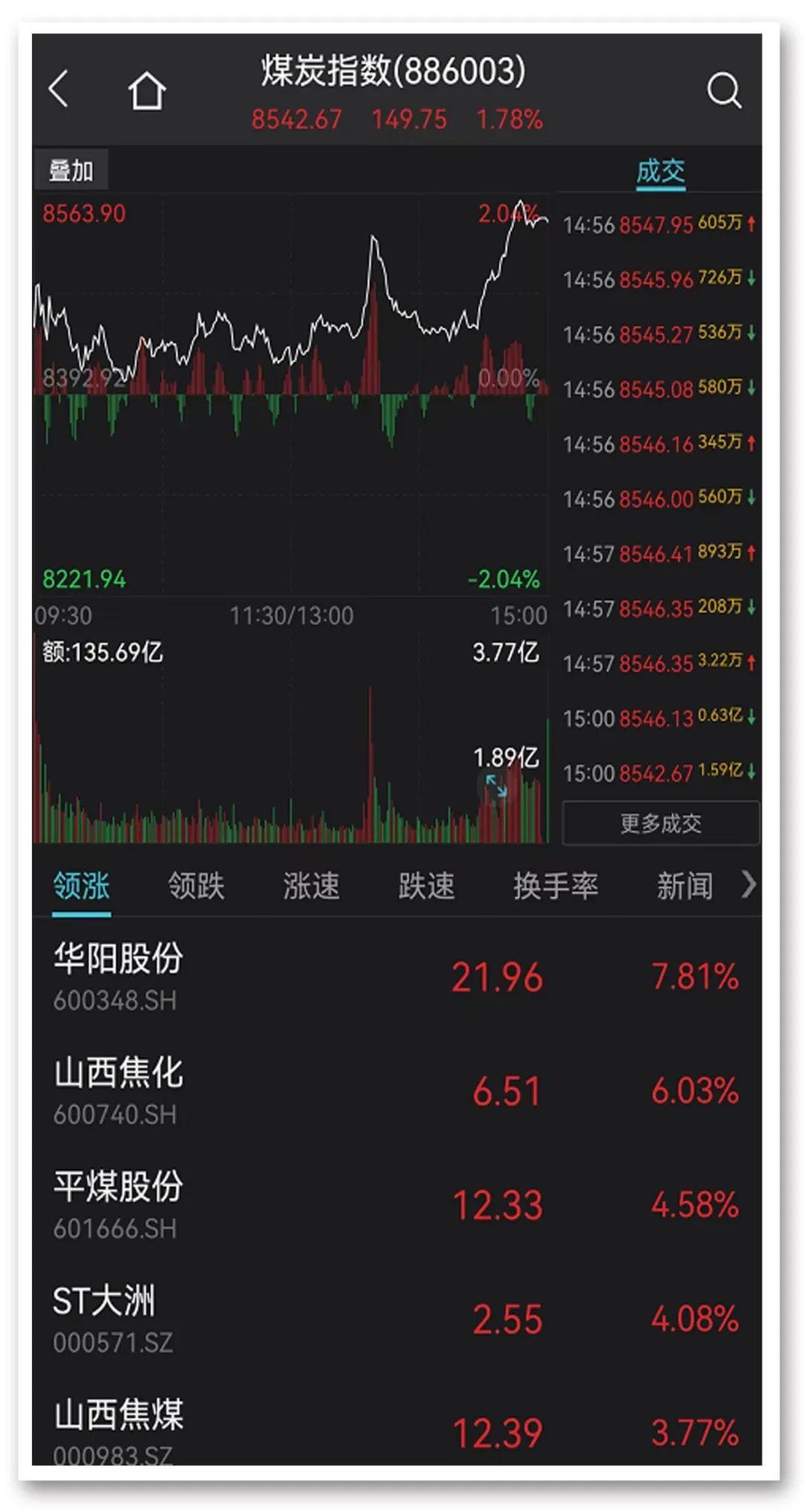The height and width of the screenshot is (1512, 804).
Task: Go back using the top-left arrow
Action: click(x=58, y=89)
